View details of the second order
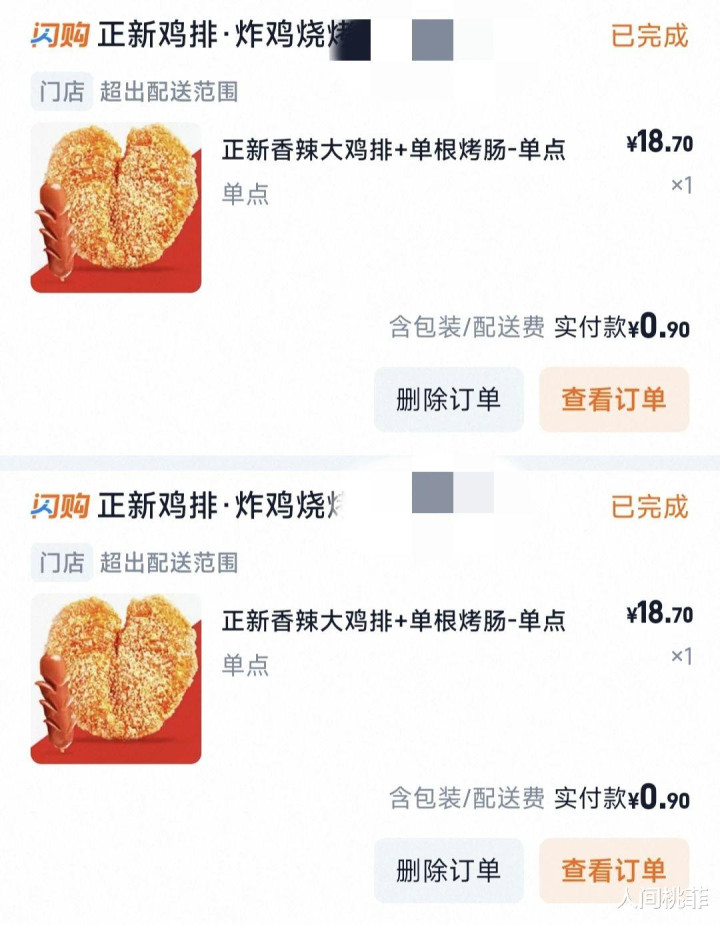Viewport: 720px width, 925px height. (x=613, y=870)
